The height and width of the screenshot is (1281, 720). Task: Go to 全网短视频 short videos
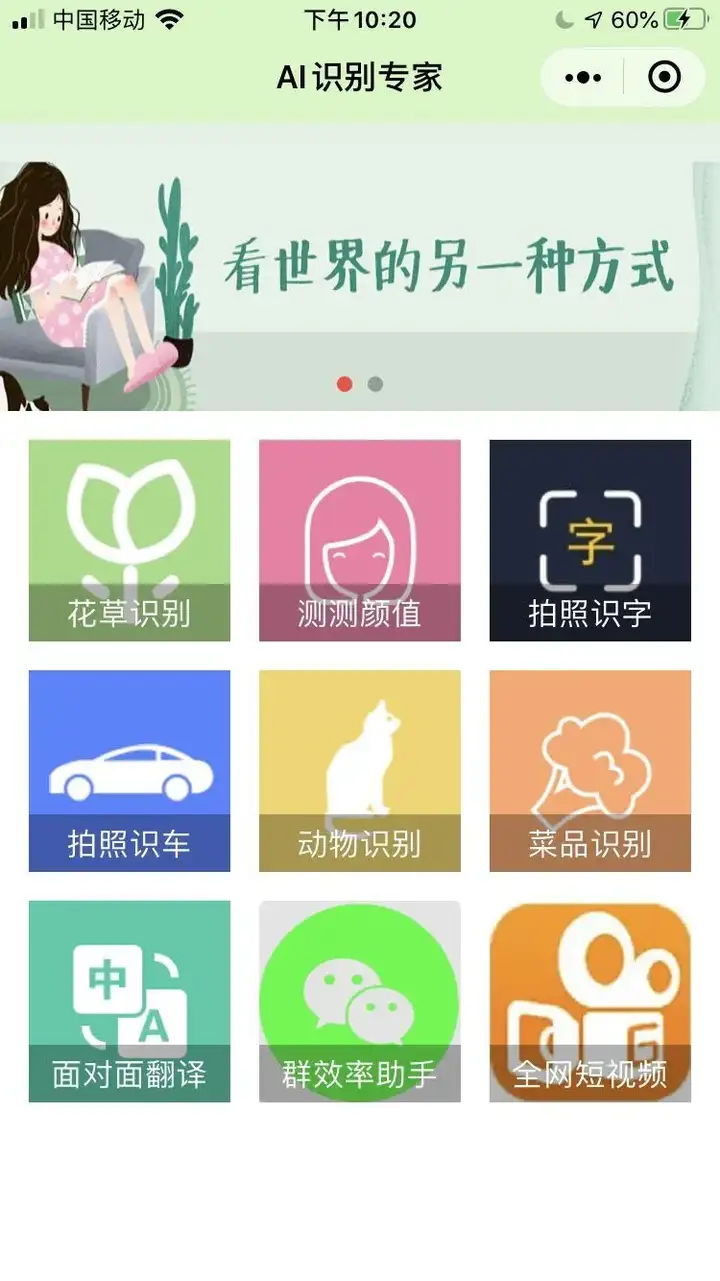(x=590, y=1001)
